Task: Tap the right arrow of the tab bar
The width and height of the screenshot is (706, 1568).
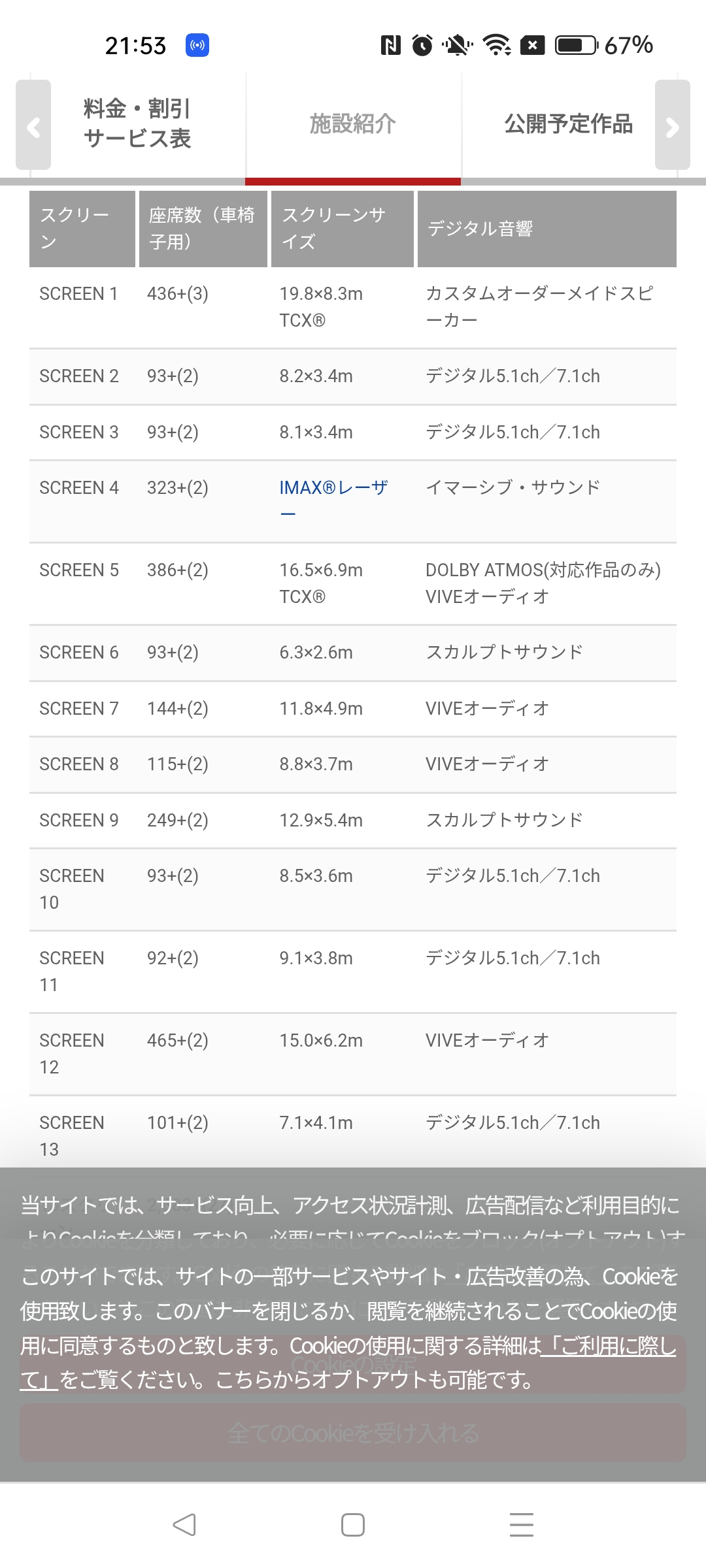Action: coord(673,125)
